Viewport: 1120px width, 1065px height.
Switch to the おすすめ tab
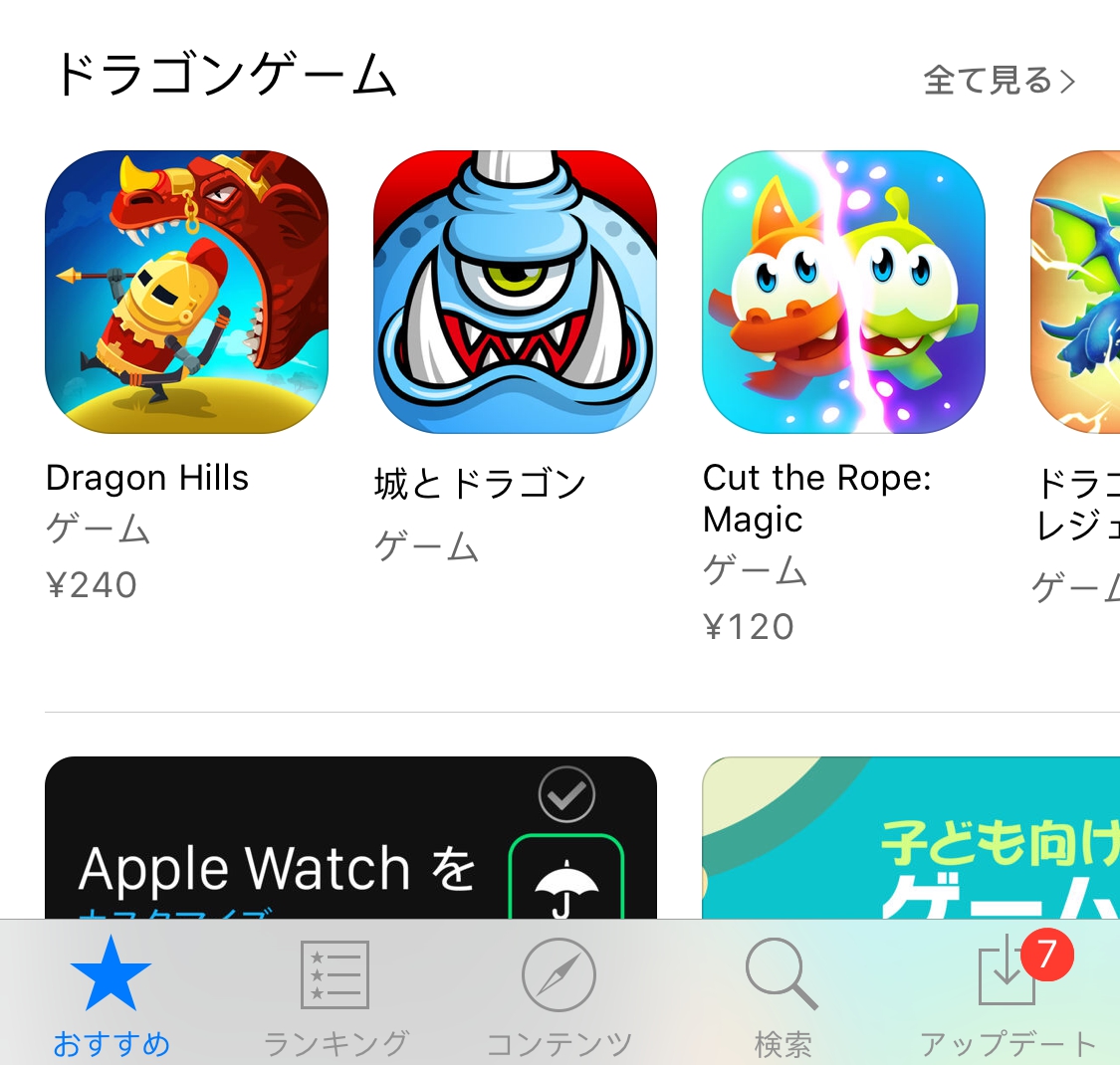(x=111, y=995)
